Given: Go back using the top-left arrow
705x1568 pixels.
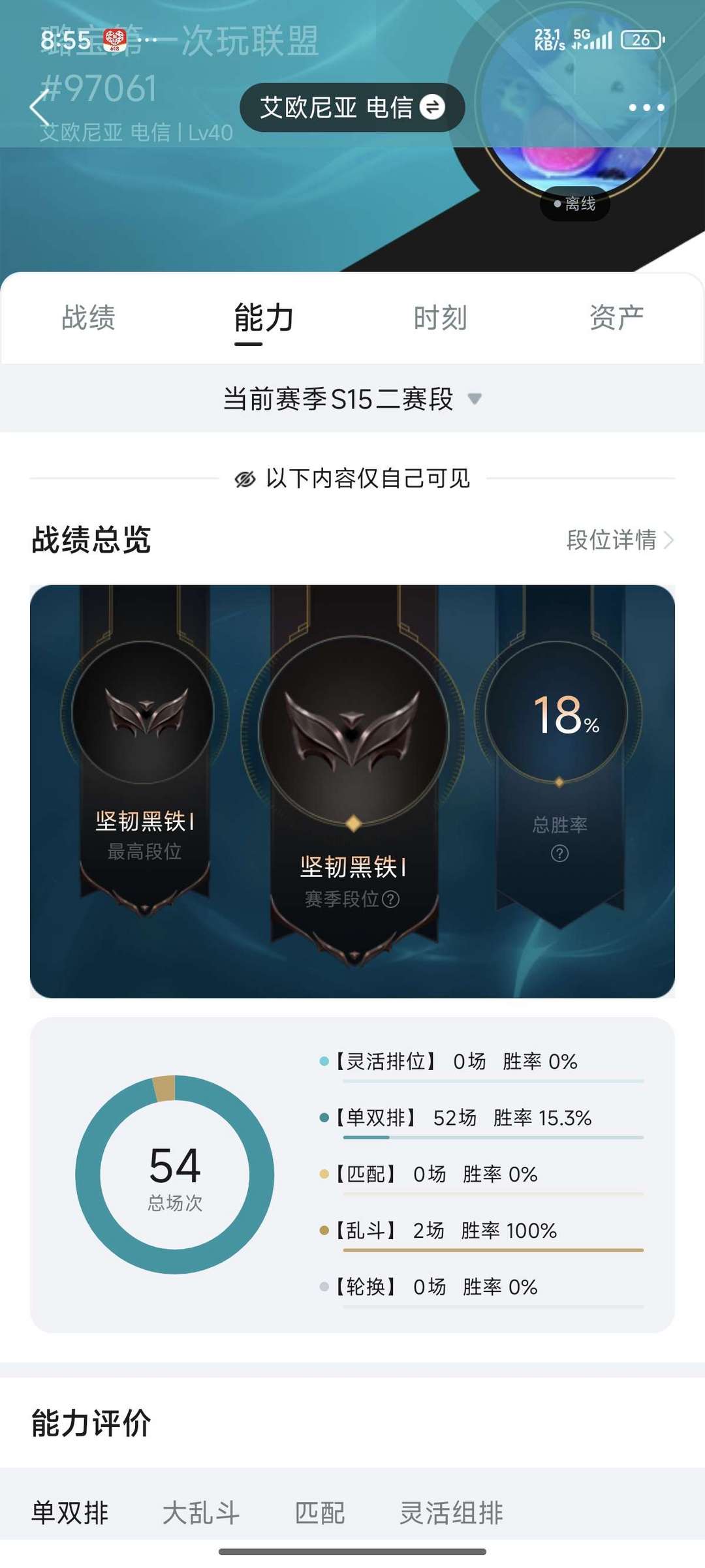Looking at the screenshot, I should tap(39, 108).
